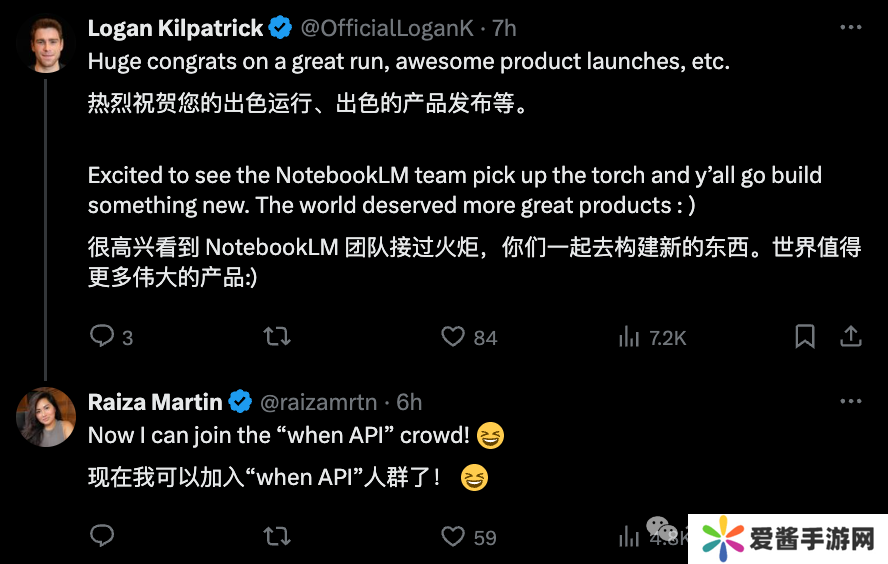Image resolution: width=888 pixels, height=564 pixels.
Task: Open the overflow menu on Raiza's reply
Action: [850, 402]
